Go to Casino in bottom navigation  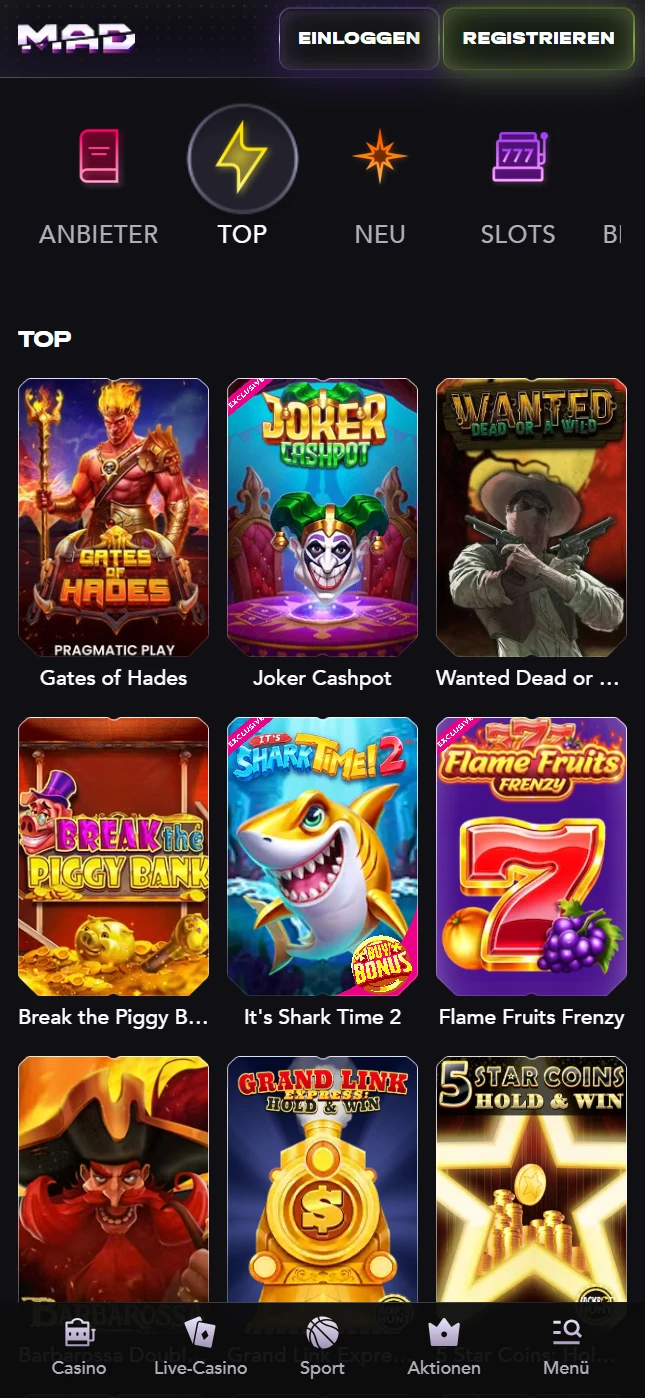[79, 1347]
